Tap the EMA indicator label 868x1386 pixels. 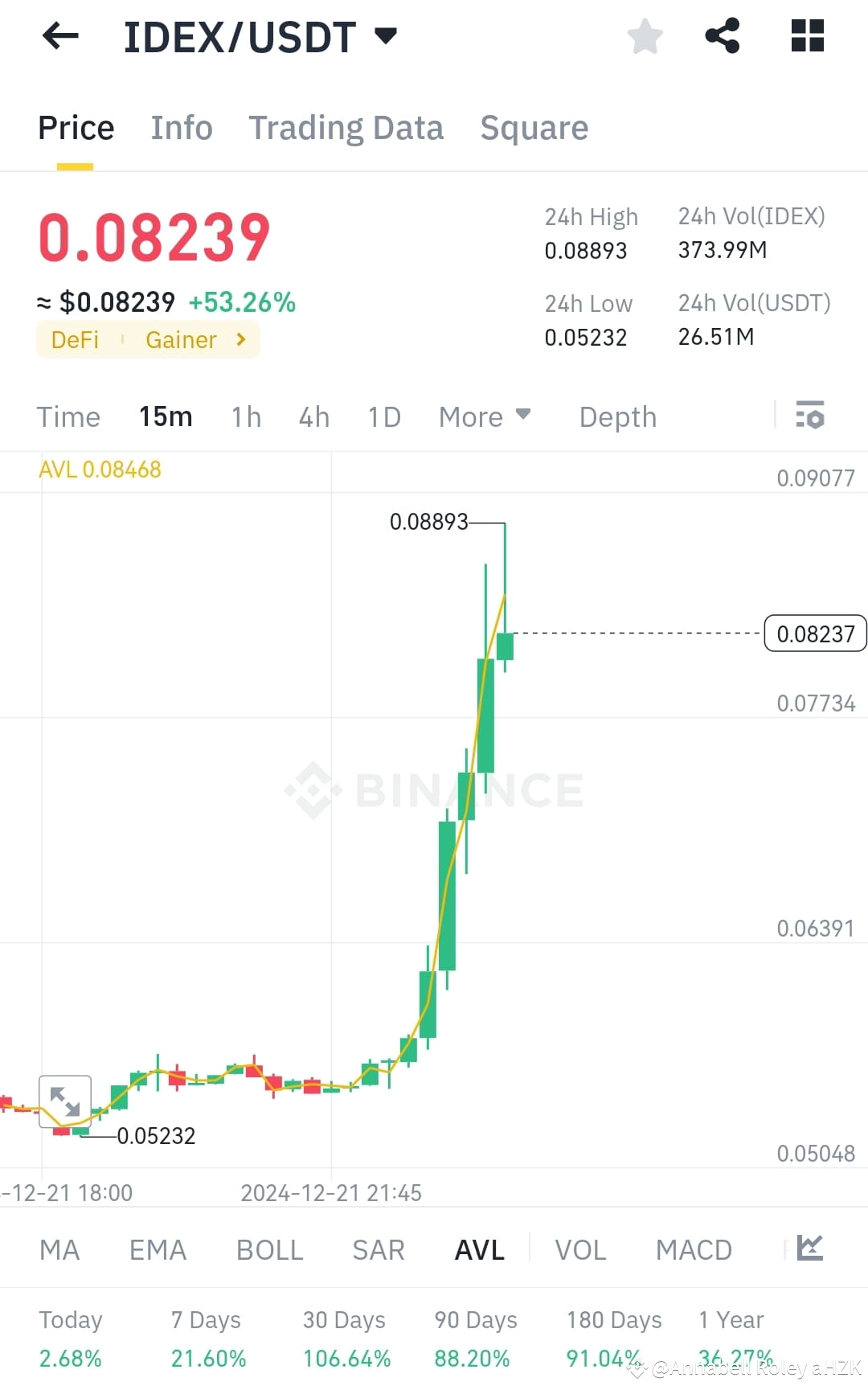(158, 1249)
